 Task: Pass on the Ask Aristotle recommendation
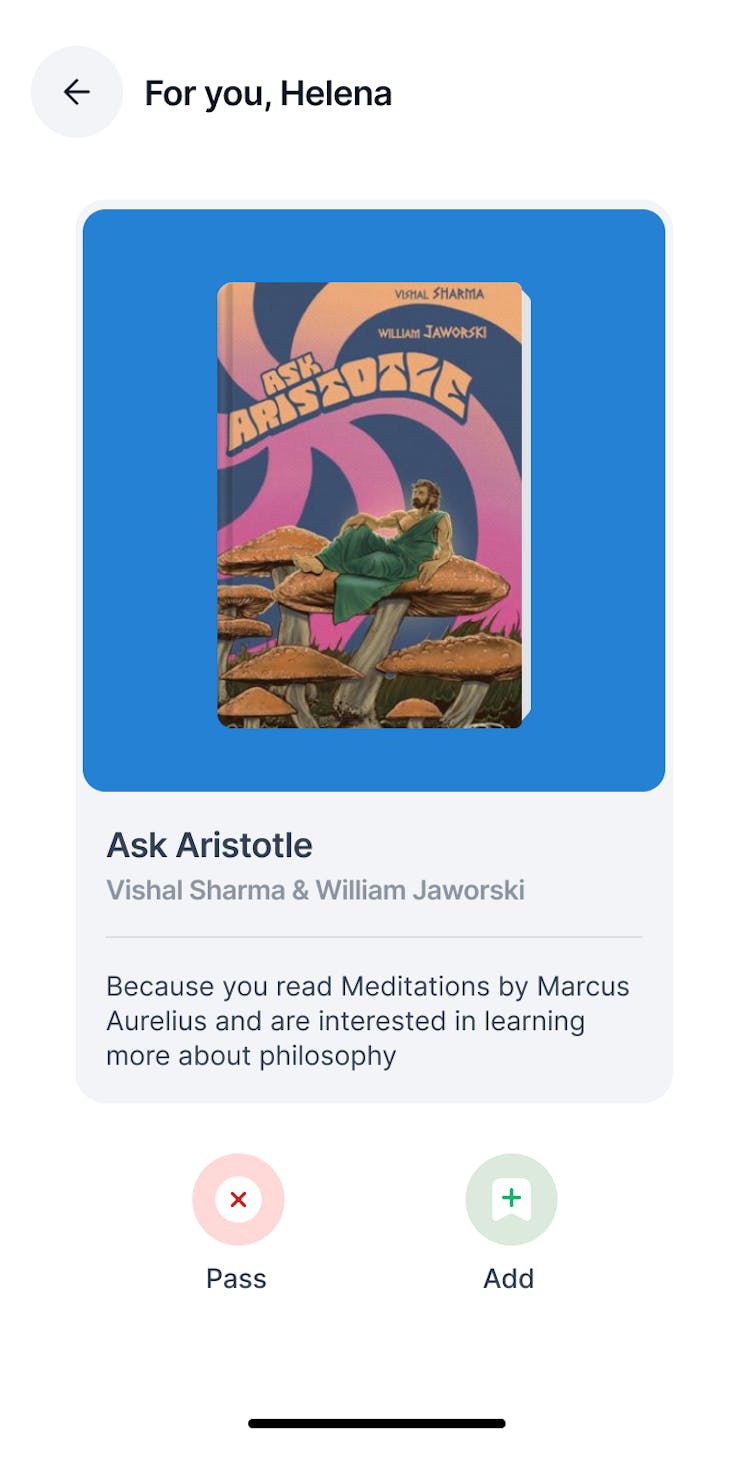(238, 1199)
